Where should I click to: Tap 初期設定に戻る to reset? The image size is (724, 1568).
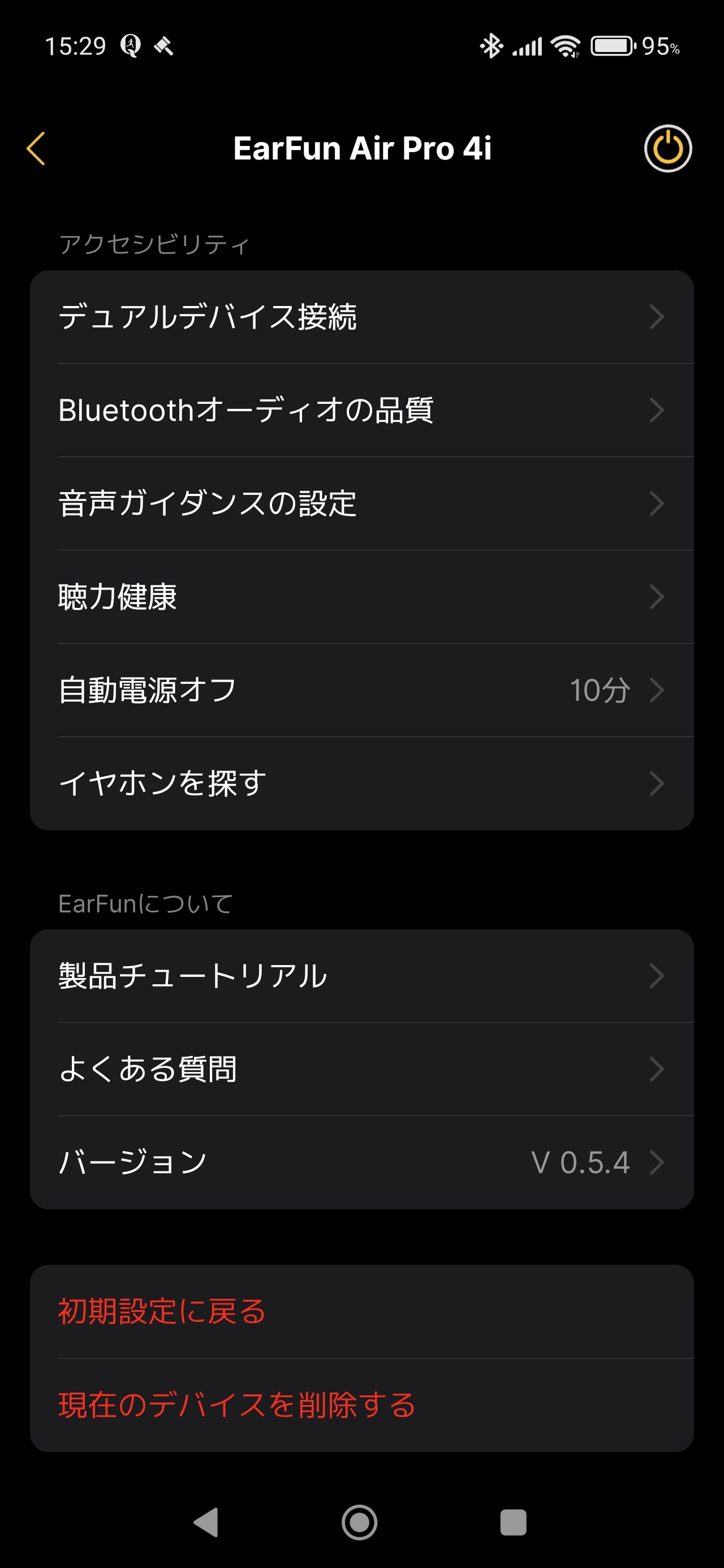(361, 1312)
